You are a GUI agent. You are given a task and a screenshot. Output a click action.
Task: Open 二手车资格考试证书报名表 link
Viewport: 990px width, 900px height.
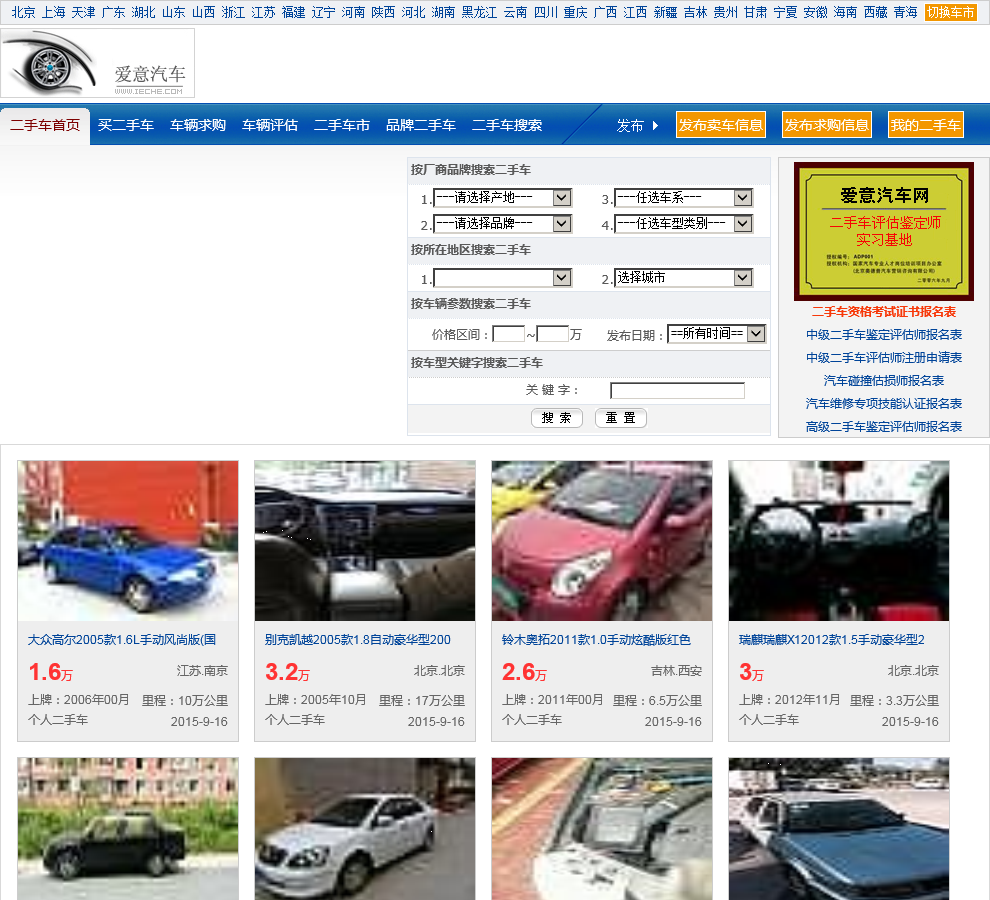pos(883,312)
